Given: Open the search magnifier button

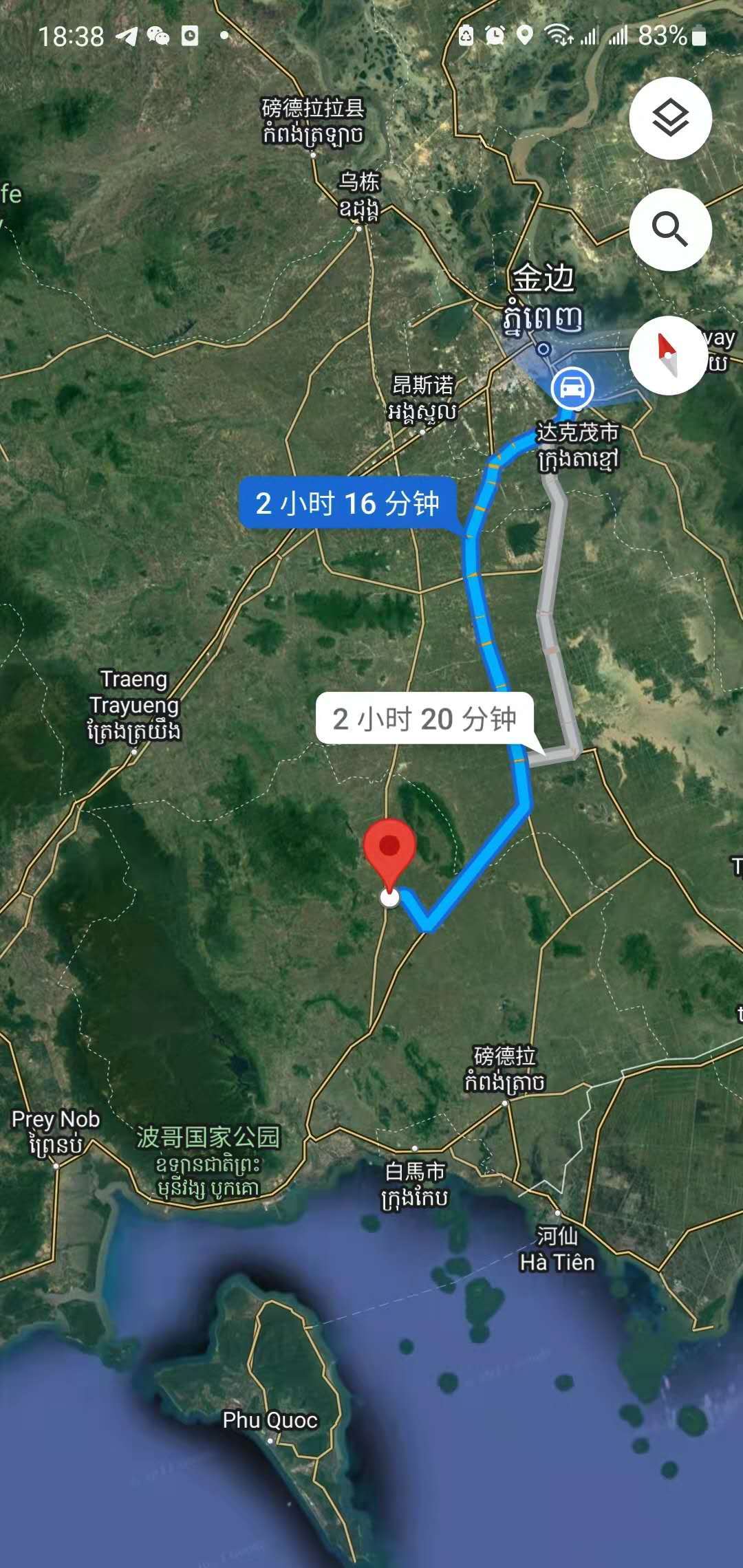Looking at the screenshot, I should [x=670, y=229].
